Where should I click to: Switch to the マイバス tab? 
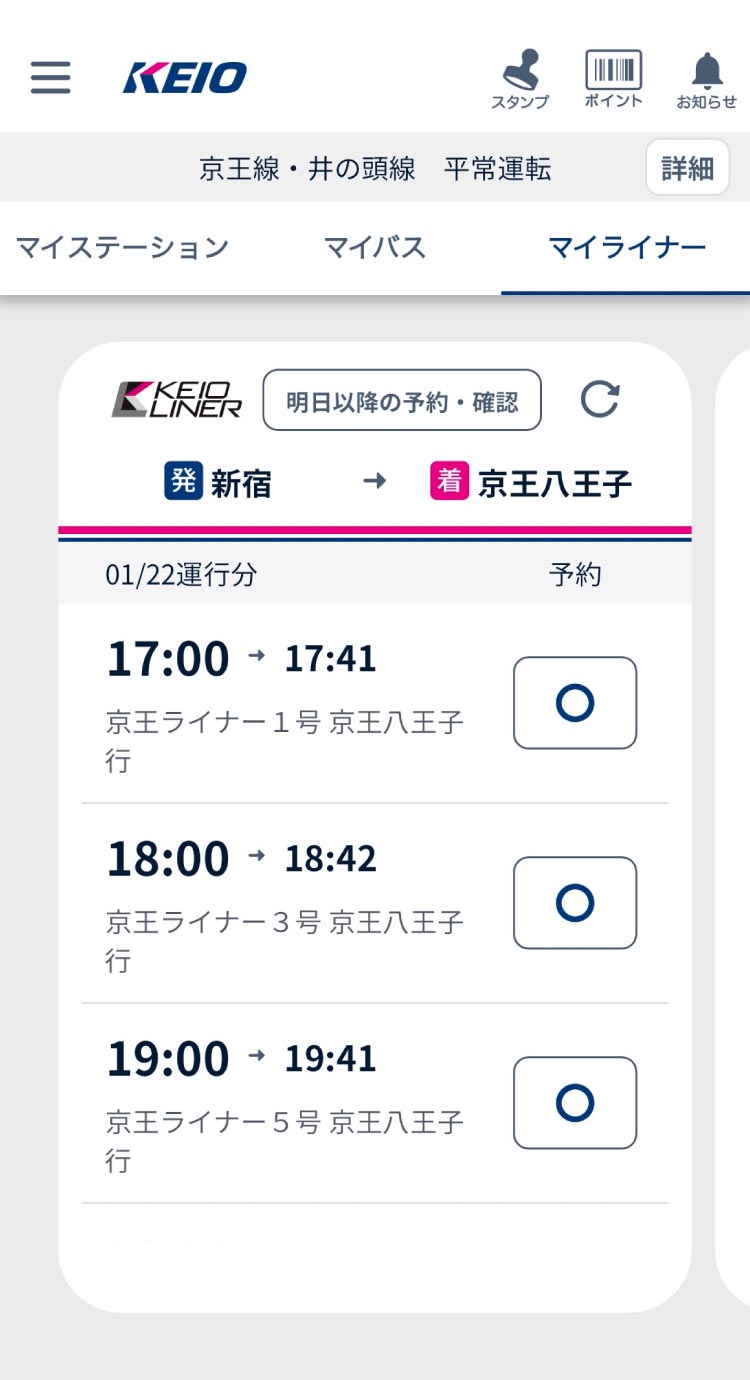[x=375, y=248]
